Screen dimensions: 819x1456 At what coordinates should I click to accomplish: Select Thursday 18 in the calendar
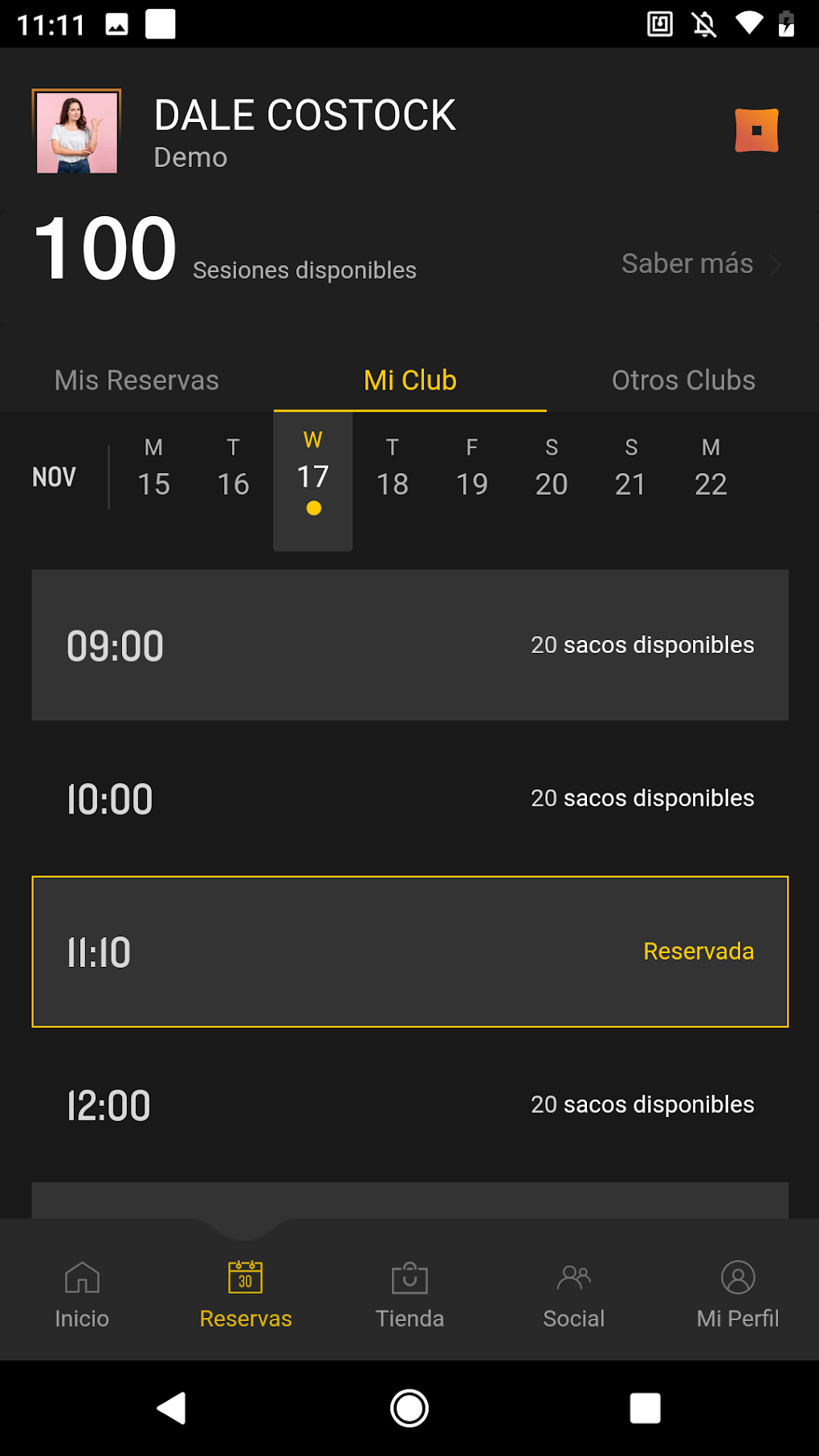click(392, 470)
